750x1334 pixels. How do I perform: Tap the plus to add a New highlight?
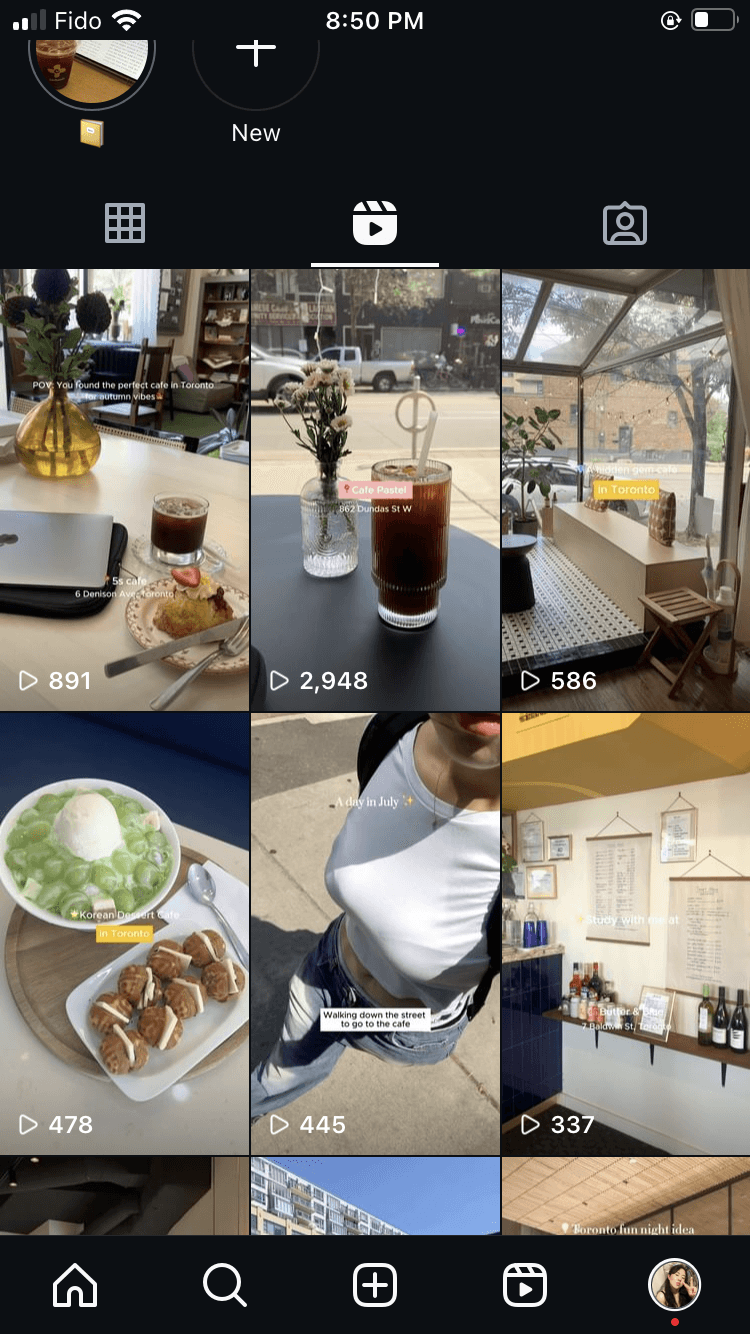(255, 55)
